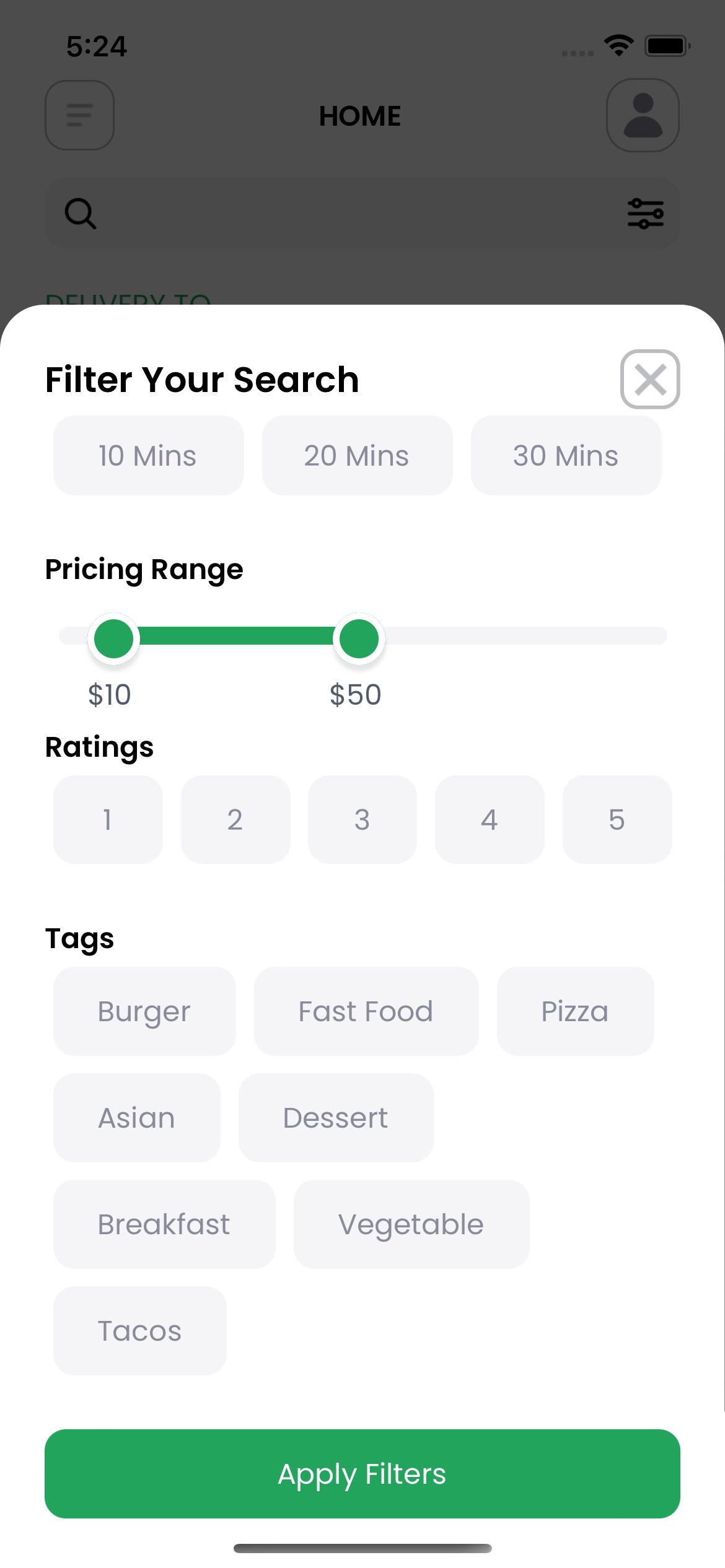
Task: Select the Burger tag
Action: 144,1011
